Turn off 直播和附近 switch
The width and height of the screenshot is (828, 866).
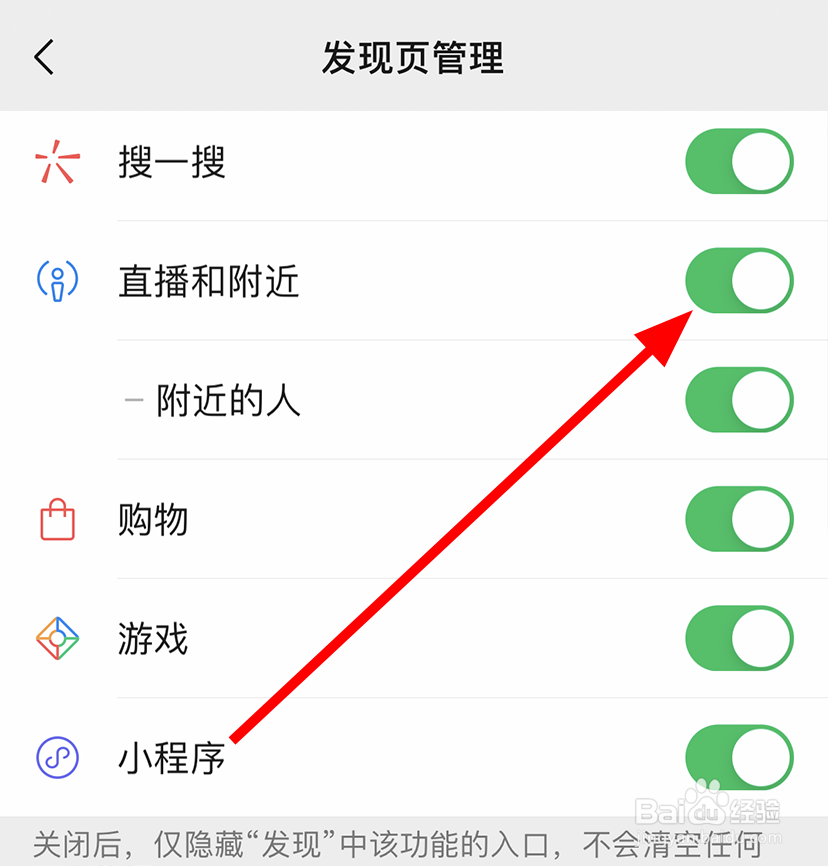point(739,281)
